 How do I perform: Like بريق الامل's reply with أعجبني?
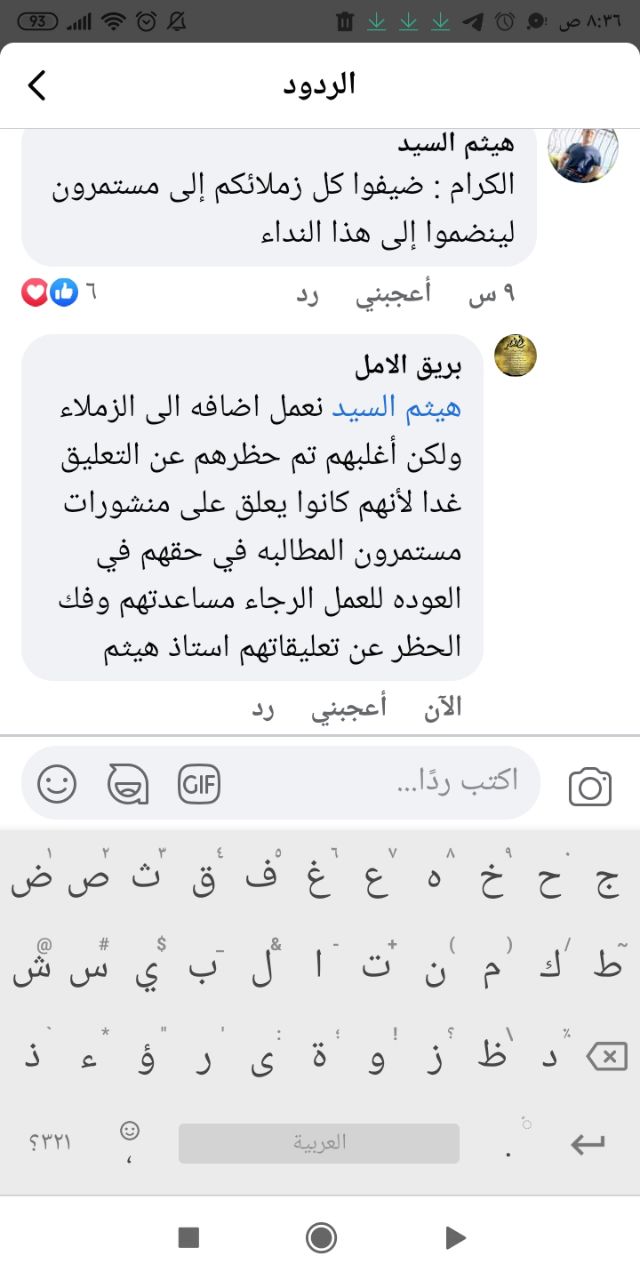(349, 709)
